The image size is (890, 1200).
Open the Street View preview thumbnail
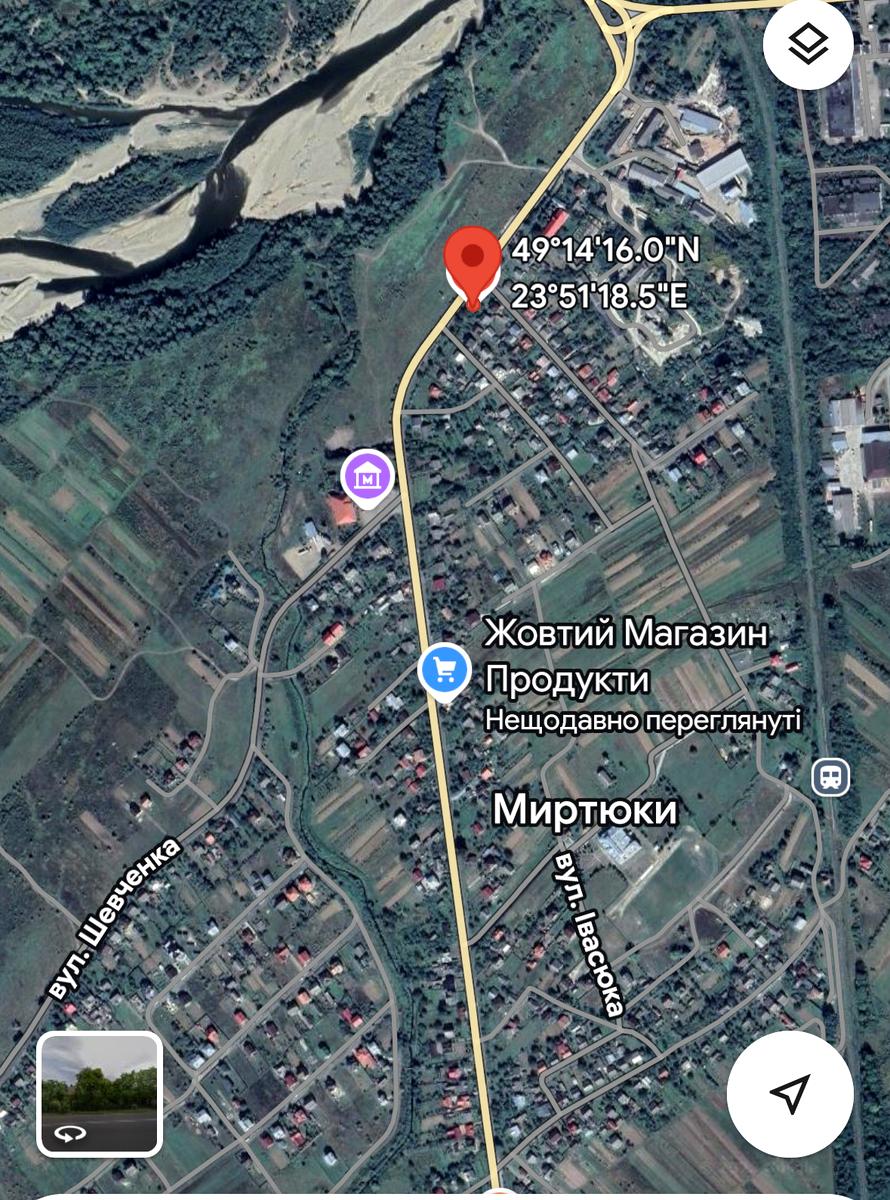pos(99,1094)
